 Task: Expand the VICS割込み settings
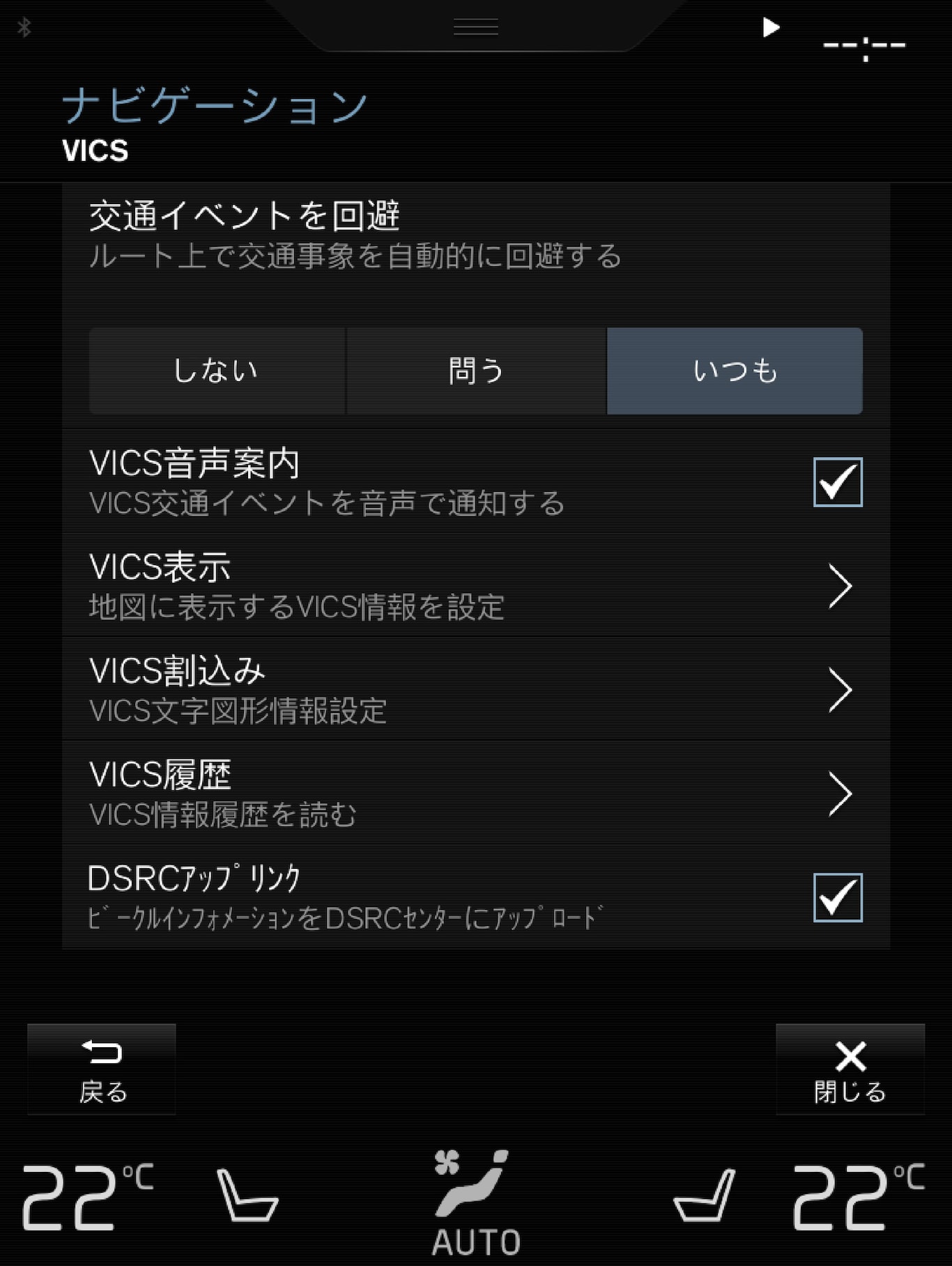(838, 689)
